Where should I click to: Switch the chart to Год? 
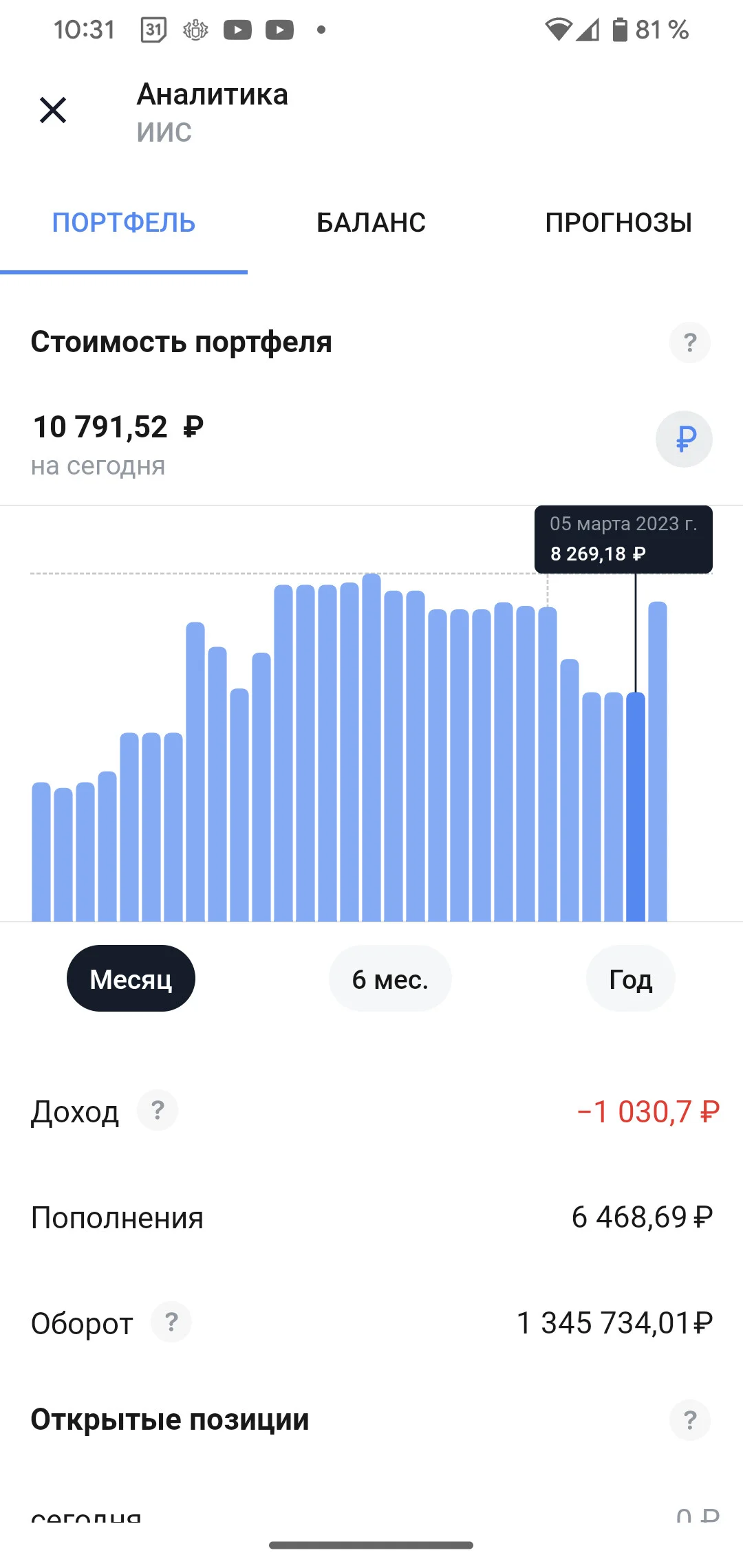pyautogui.click(x=630, y=979)
